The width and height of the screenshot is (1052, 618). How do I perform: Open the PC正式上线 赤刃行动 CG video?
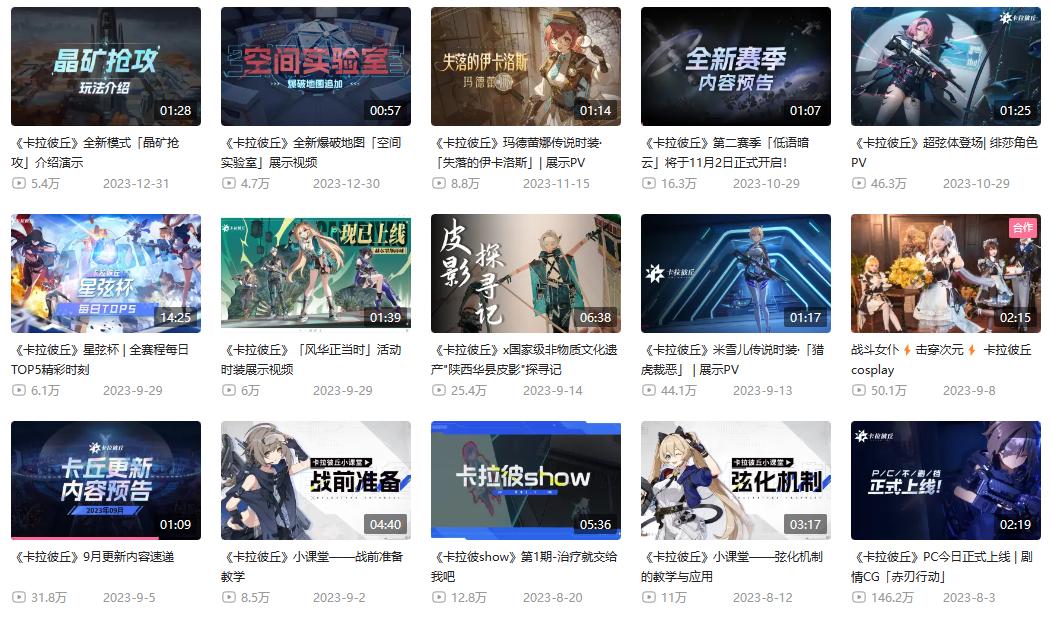click(x=945, y=480)
